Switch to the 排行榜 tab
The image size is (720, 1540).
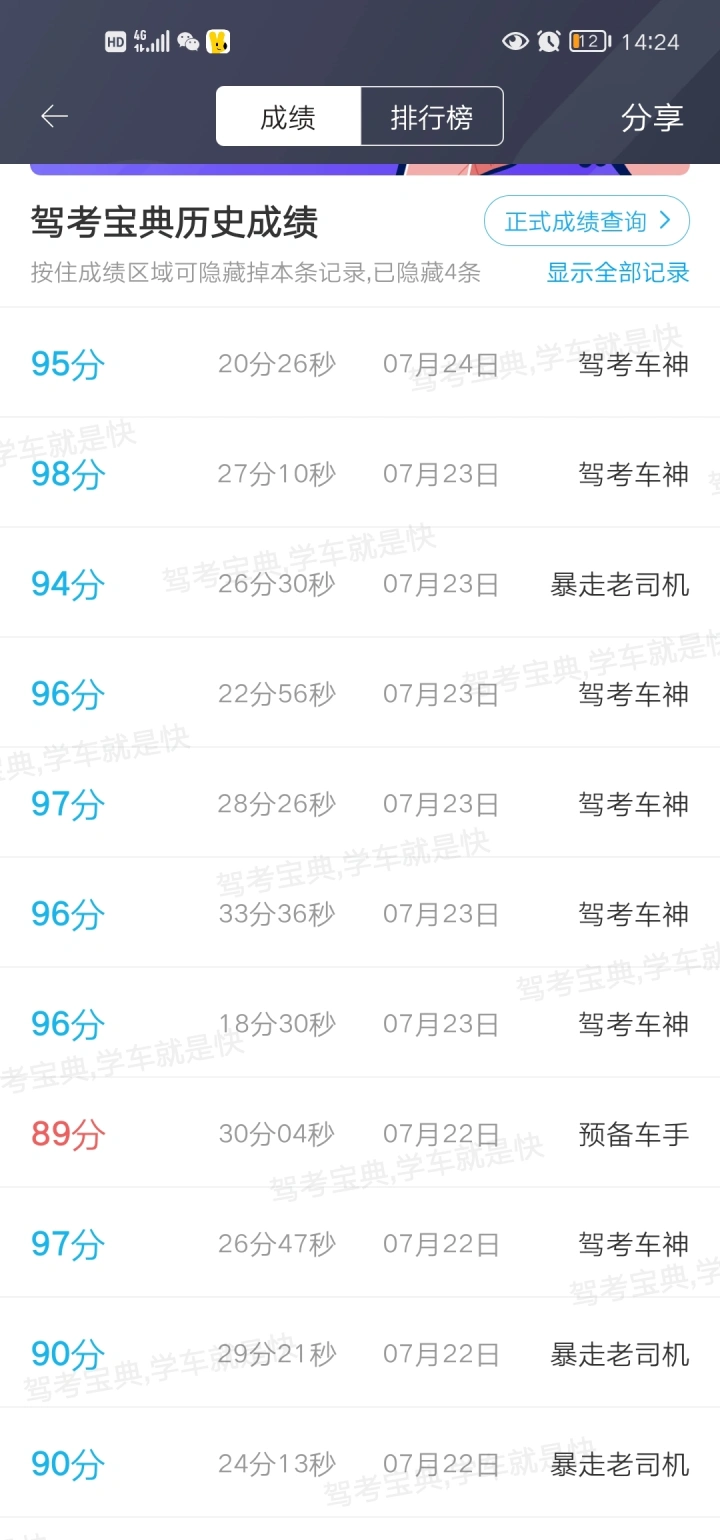[x=431, y=117]
